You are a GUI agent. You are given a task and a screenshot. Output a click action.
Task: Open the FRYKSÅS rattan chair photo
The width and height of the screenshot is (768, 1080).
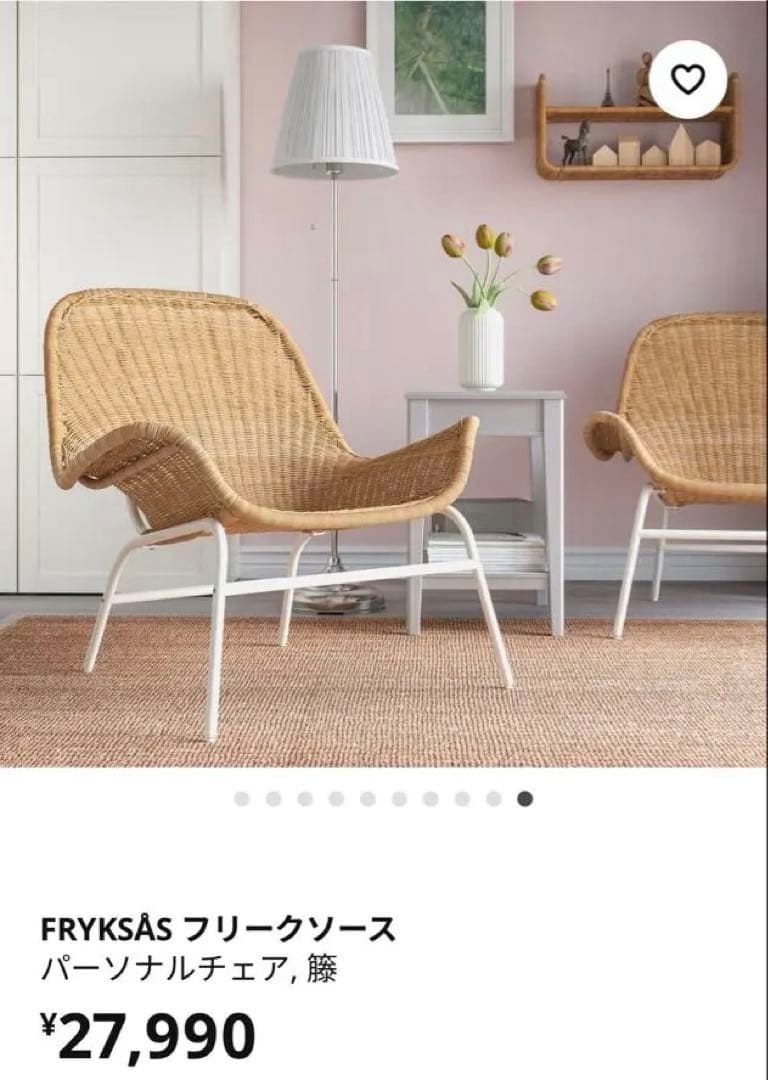(x=384, y=400)
